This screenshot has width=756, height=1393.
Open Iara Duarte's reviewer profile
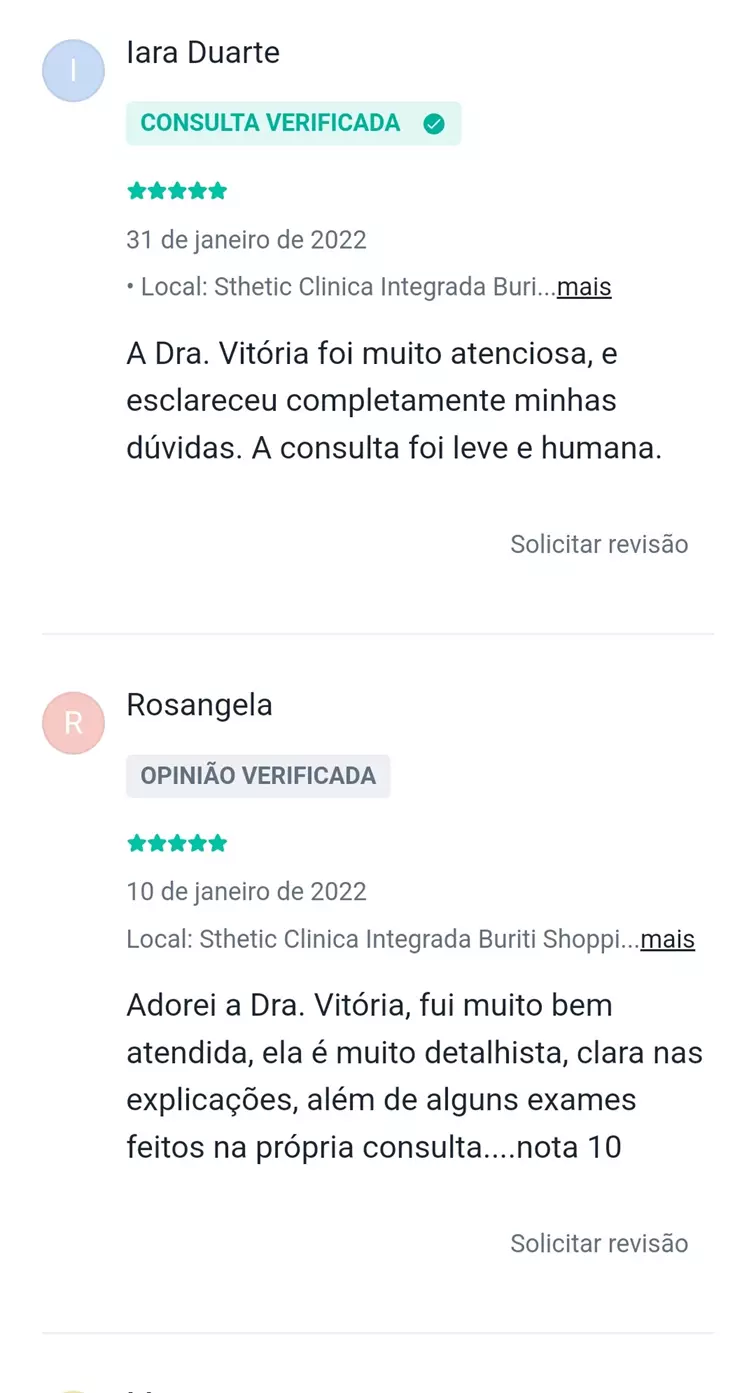[x=203, y=53]
